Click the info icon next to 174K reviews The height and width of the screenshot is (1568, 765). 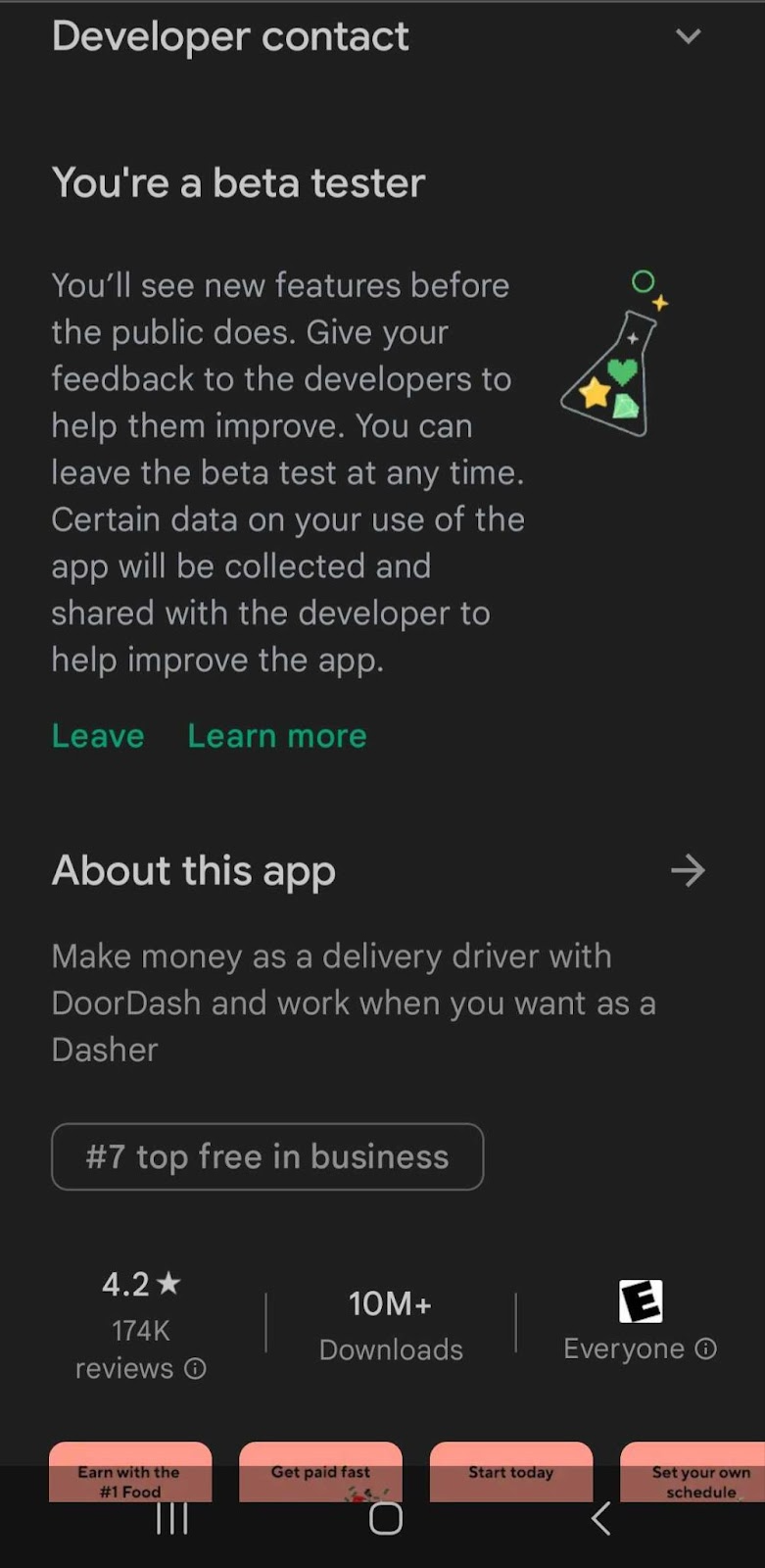point(195,1368)
